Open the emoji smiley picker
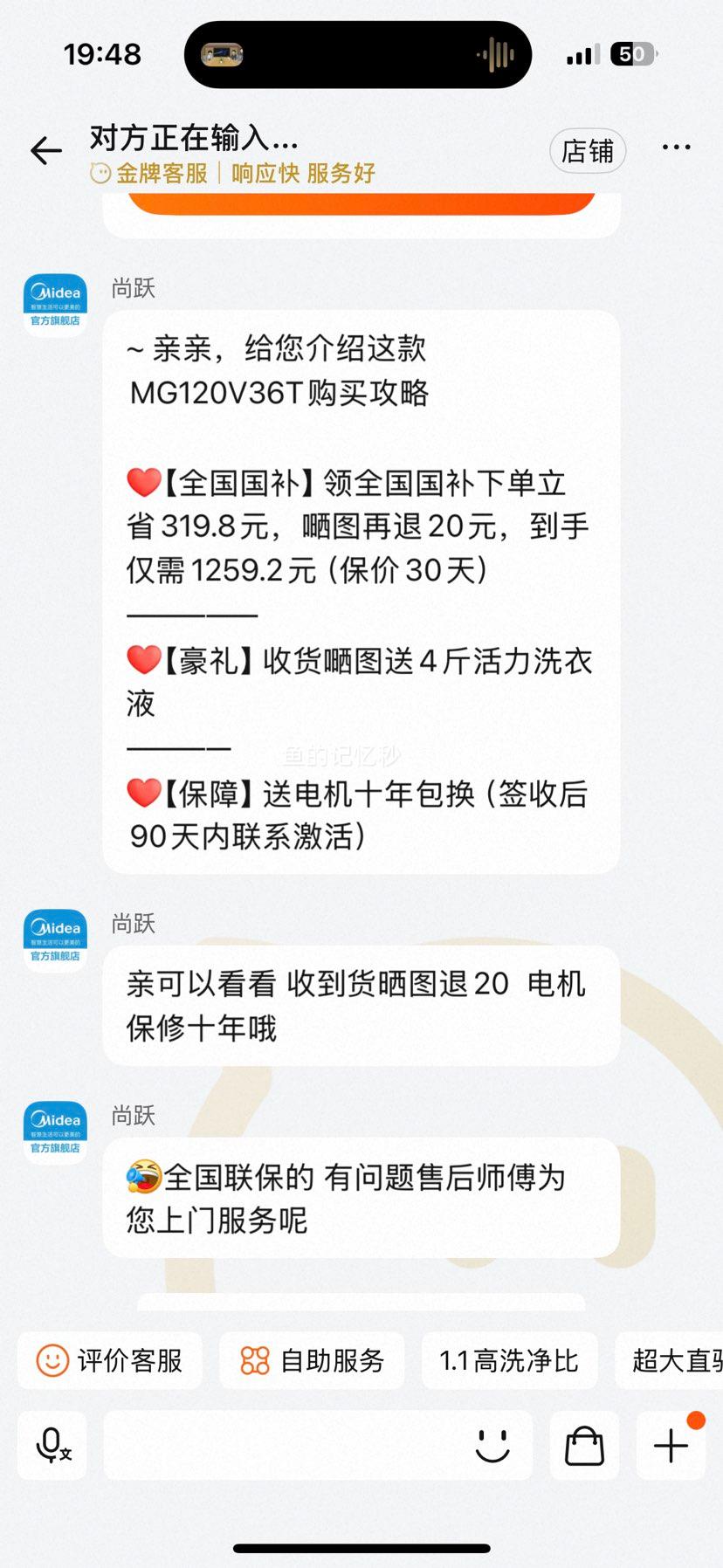The width and height of the screenshot is (723, 1568). pos(492,1445)
